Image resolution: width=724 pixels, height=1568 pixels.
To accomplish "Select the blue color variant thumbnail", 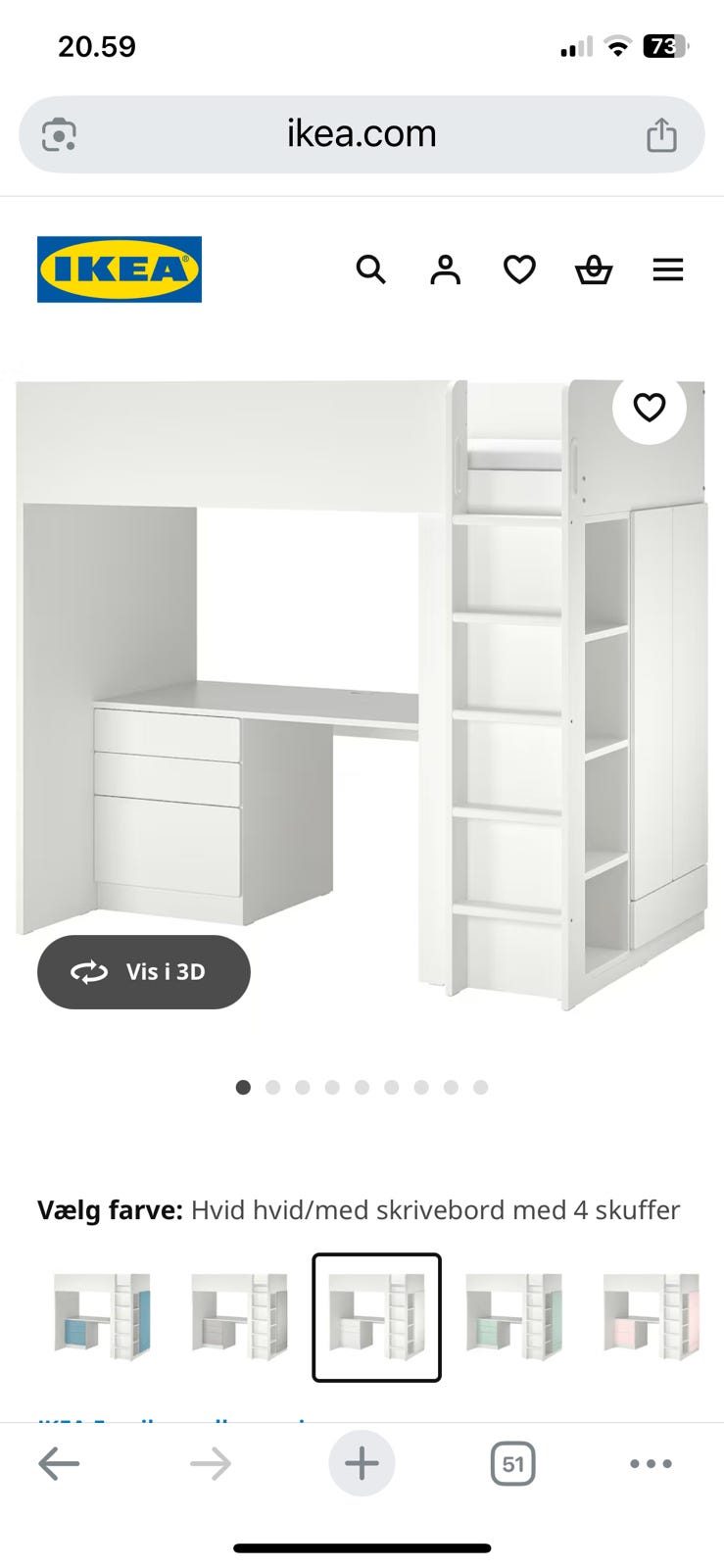I will pyautogui.click(x=102, y=1316).
